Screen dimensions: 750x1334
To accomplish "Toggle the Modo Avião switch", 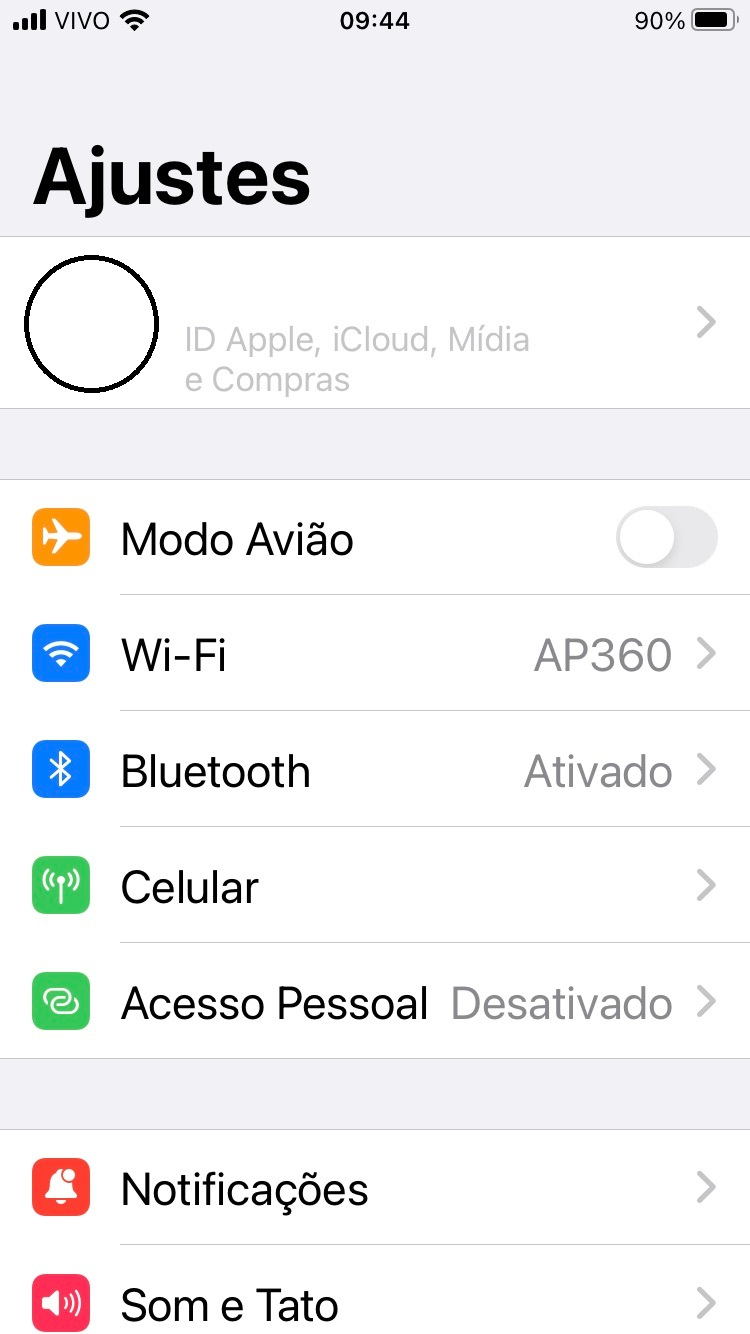I will click(x=666, y=538).
